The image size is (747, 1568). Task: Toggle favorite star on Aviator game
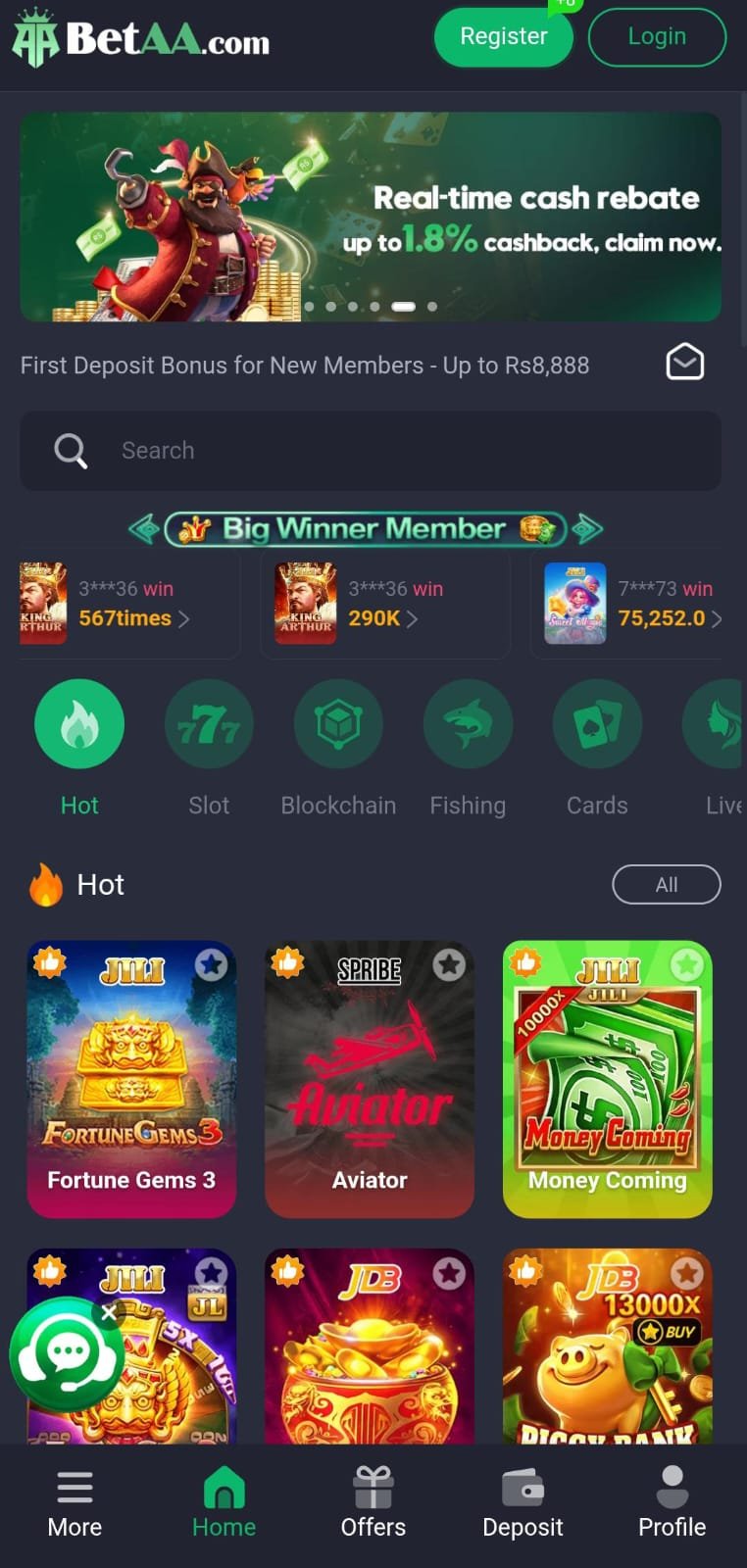point(450,965)
